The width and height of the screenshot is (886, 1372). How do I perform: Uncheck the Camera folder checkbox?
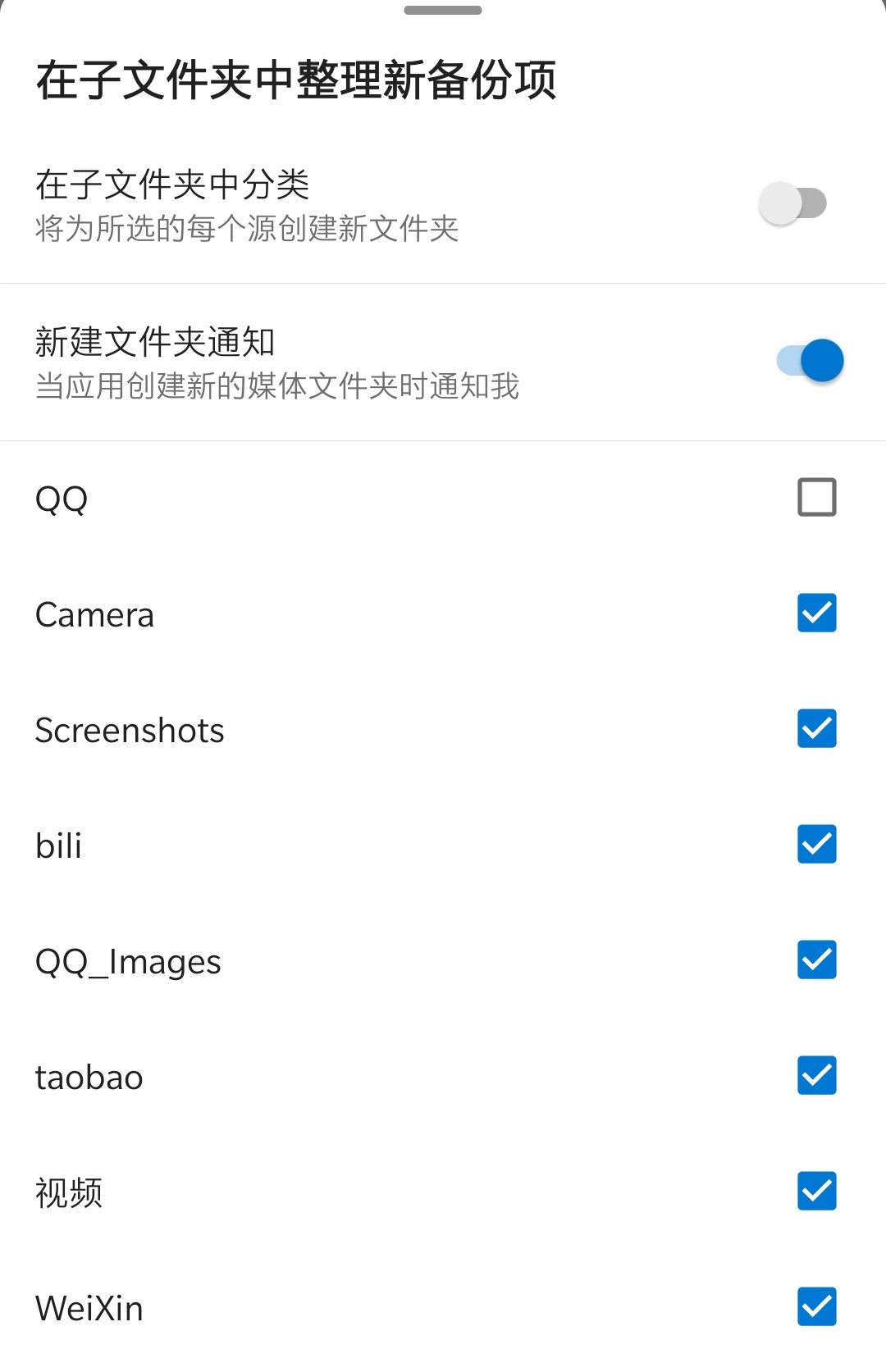(817, 613)
